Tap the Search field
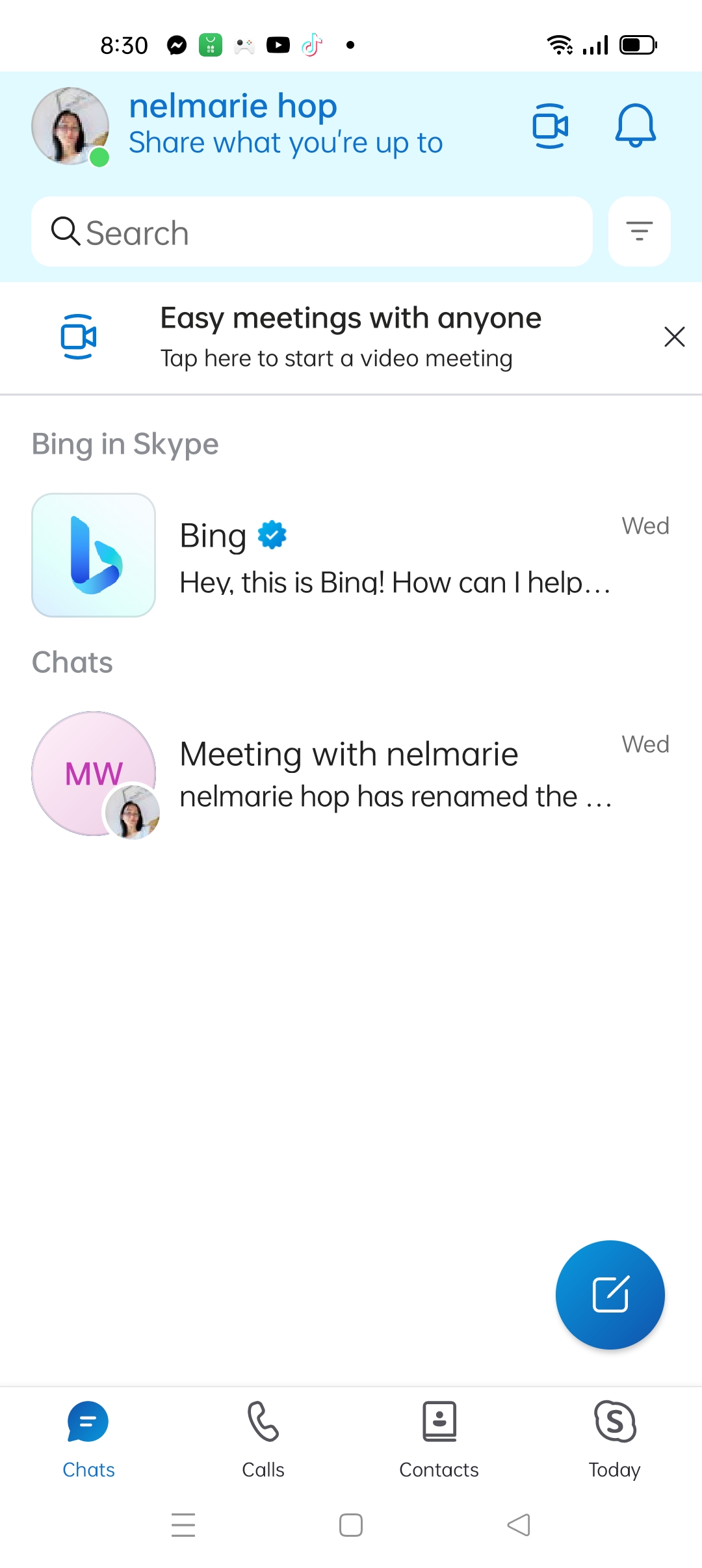Viewport: 702px width, 1568px height. [312, 231]
